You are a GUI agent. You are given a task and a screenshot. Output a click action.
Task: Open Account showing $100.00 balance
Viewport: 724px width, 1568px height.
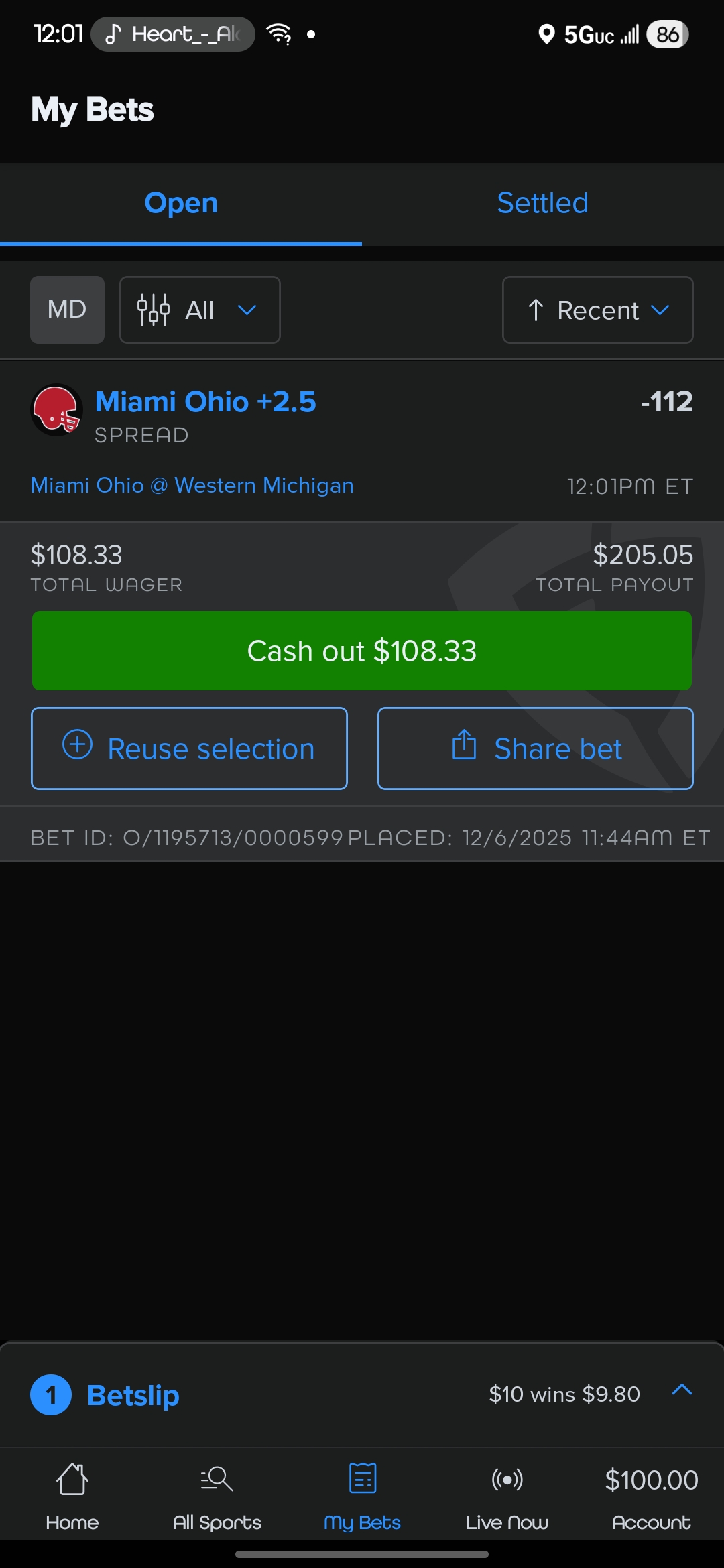(x=651, y=1492)
